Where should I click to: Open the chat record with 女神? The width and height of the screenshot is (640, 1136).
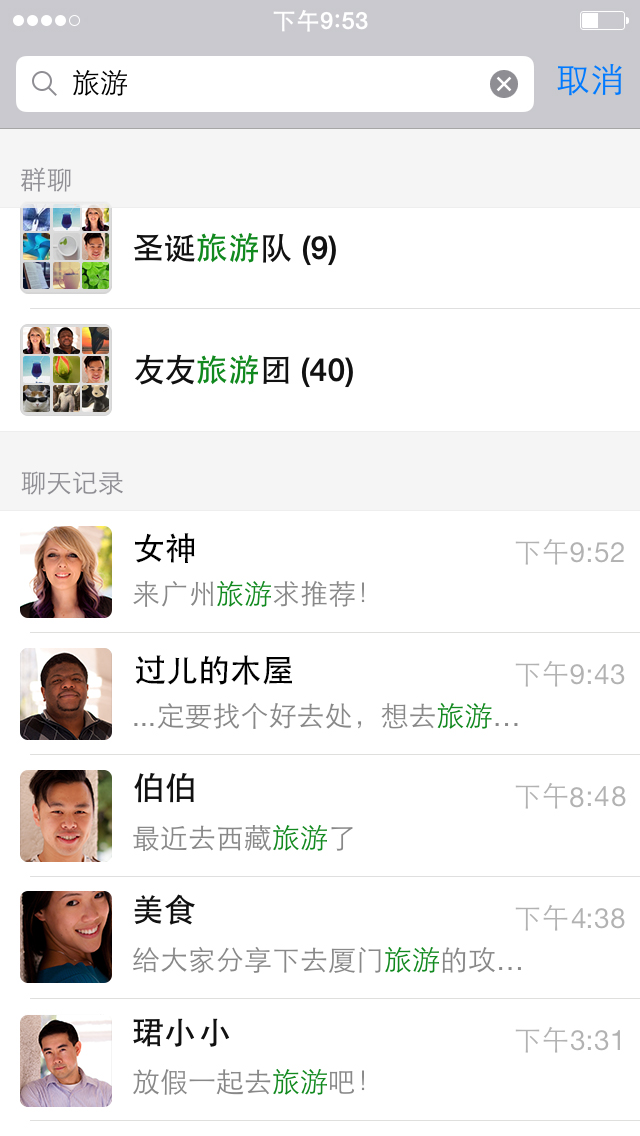tap(320, 572)
